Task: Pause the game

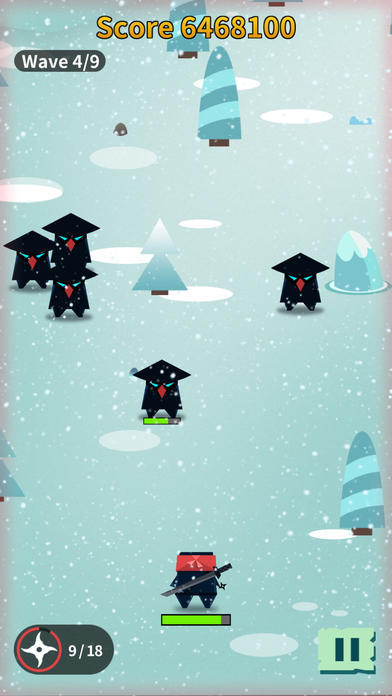Action: point(347,650)
